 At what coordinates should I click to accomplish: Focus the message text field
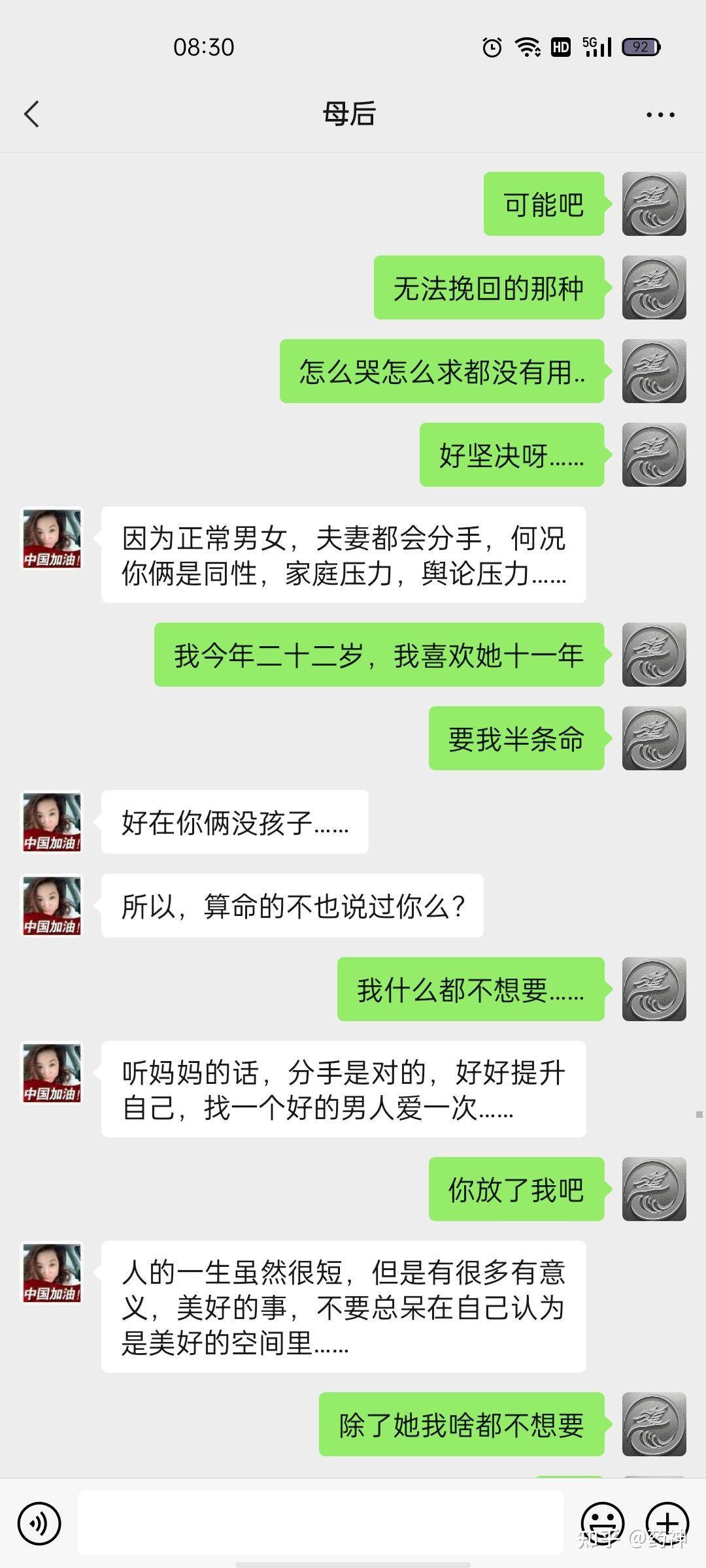[320, 1524]
